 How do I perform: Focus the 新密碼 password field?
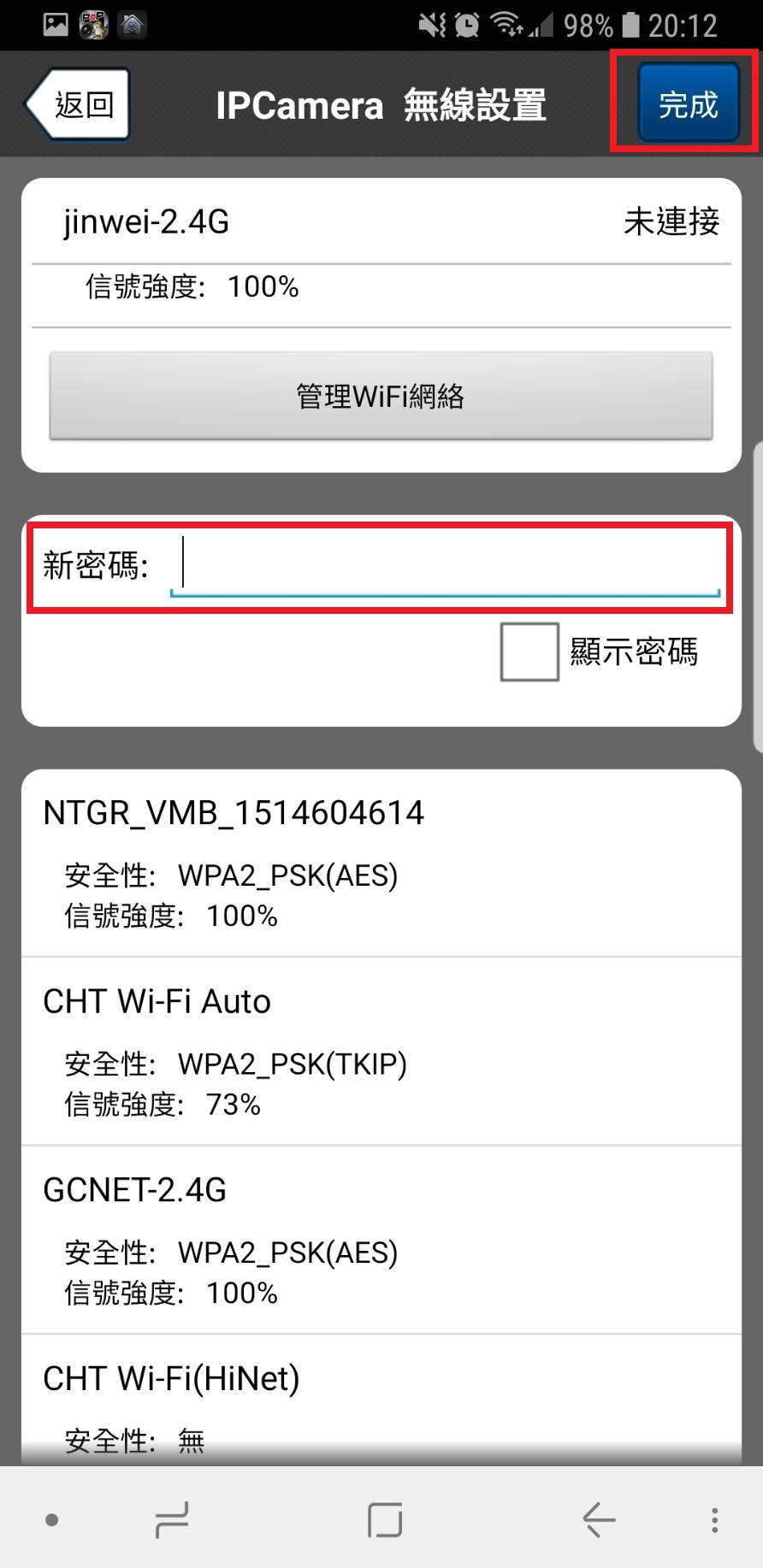pos(445,565)
